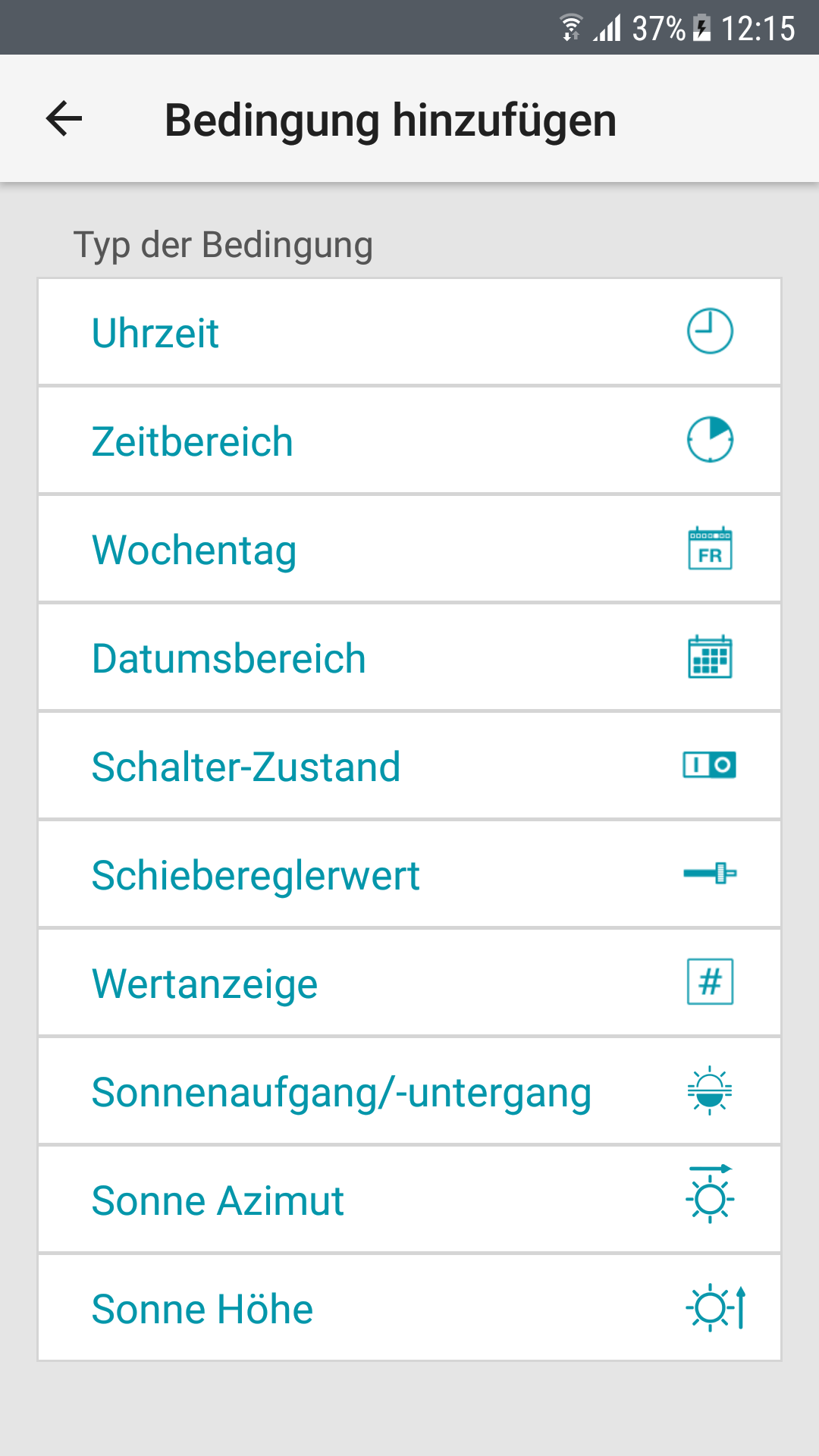Go back from Bedingung hinzufügen
The image size is (819, 1456).
tap(64, 119)
